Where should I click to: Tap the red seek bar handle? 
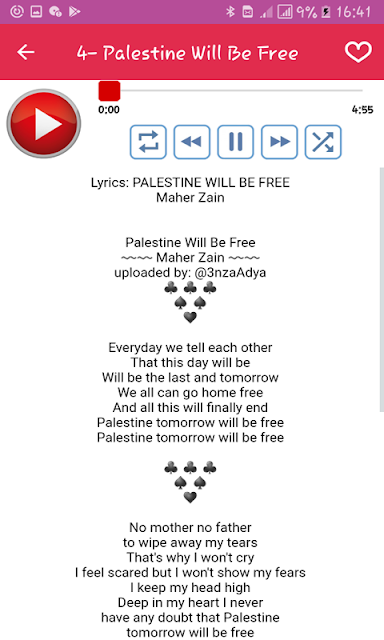click(109, 91)
